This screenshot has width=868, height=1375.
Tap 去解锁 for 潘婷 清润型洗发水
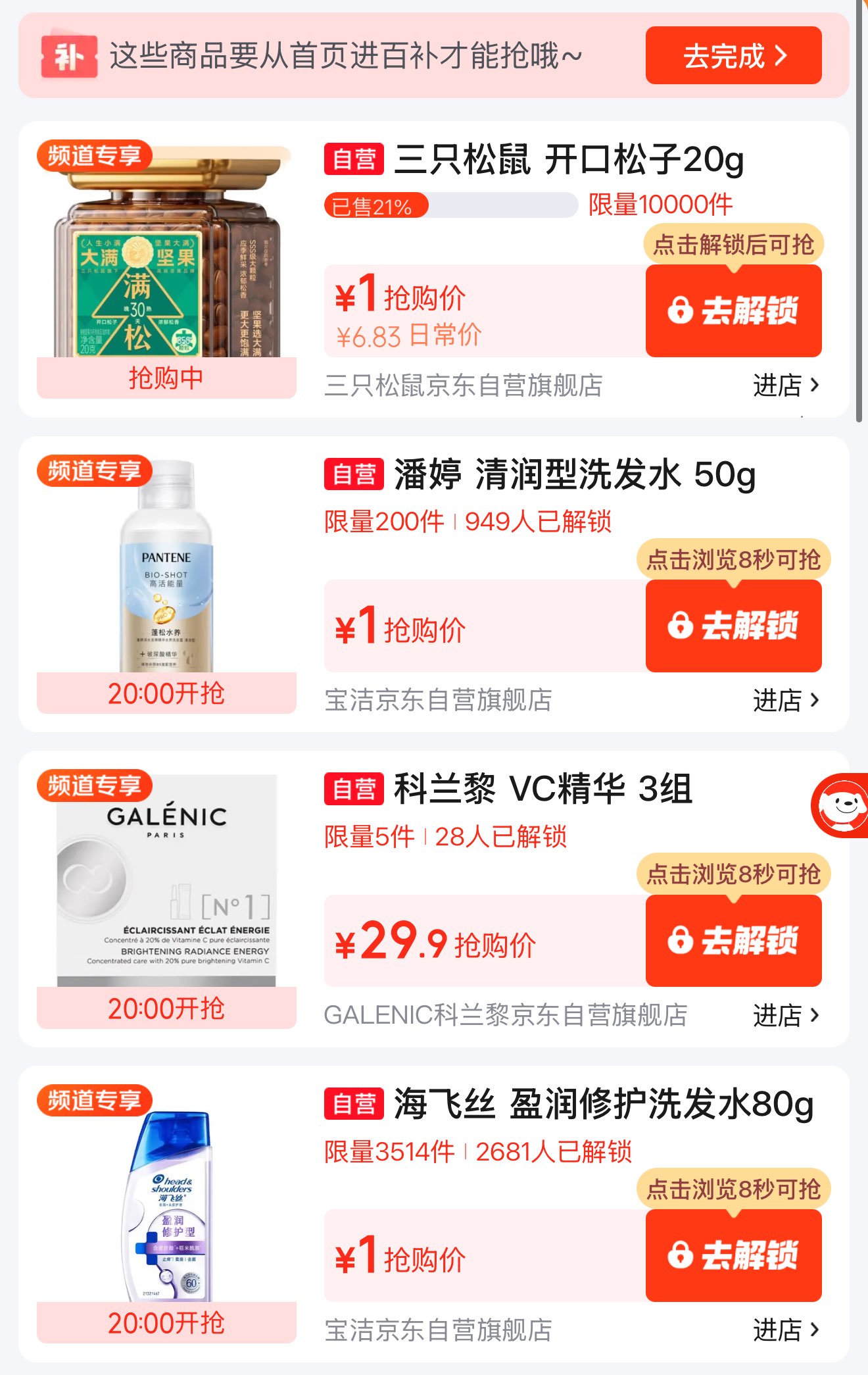tap(733, 626)
